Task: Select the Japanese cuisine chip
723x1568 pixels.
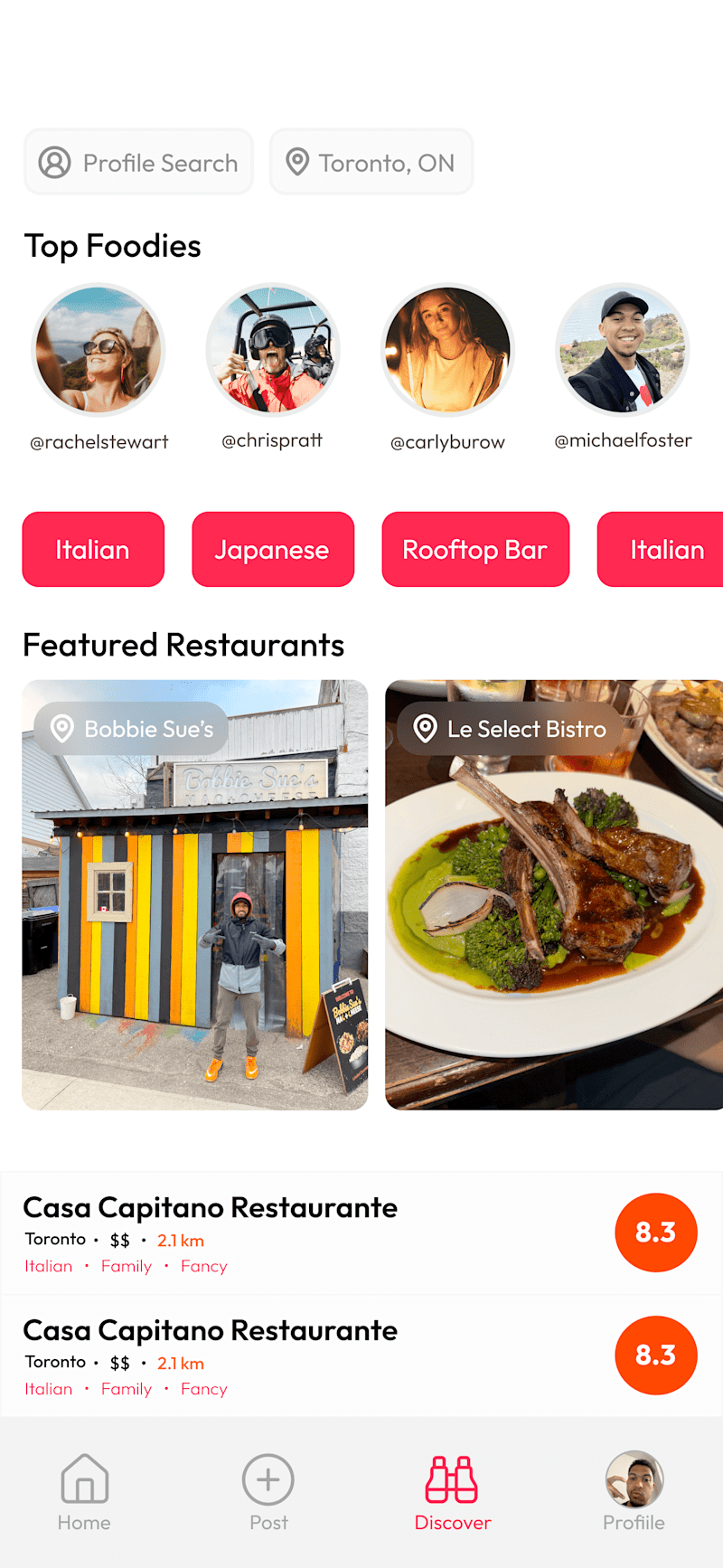Action: pyautogui.click(x=272, y=550)
